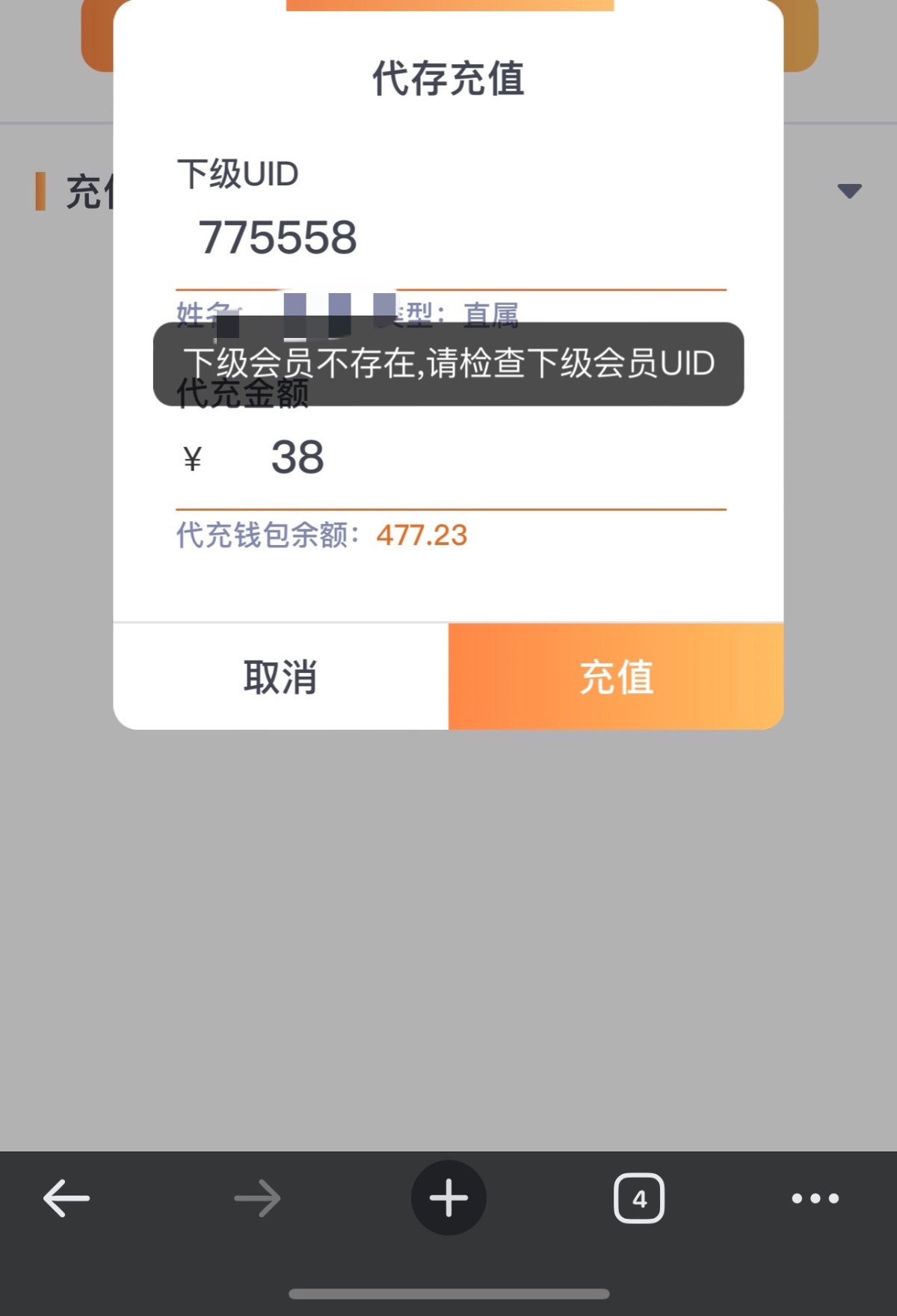Open the browser overflow menu
897x1316 pixels.
815,1198
